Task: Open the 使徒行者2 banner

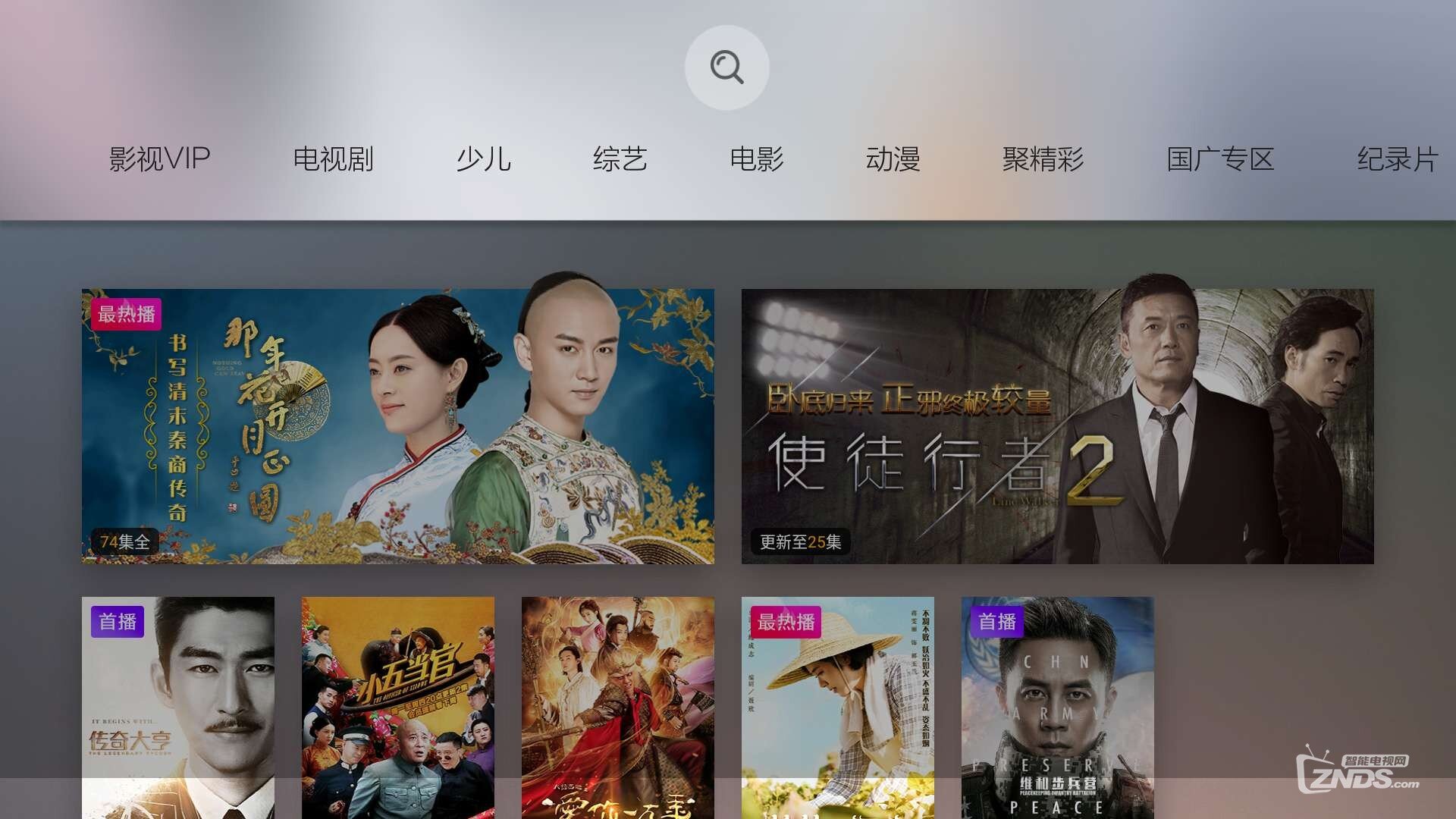Action: 1057,425
